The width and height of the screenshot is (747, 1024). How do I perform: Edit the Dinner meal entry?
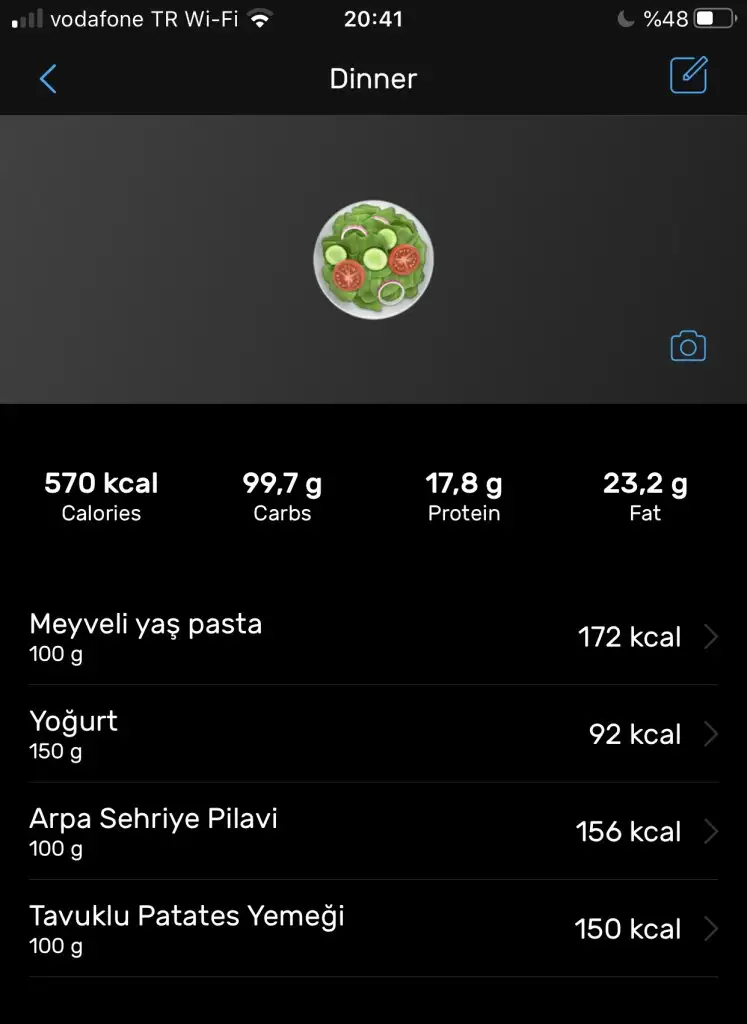tap(688, 76)
